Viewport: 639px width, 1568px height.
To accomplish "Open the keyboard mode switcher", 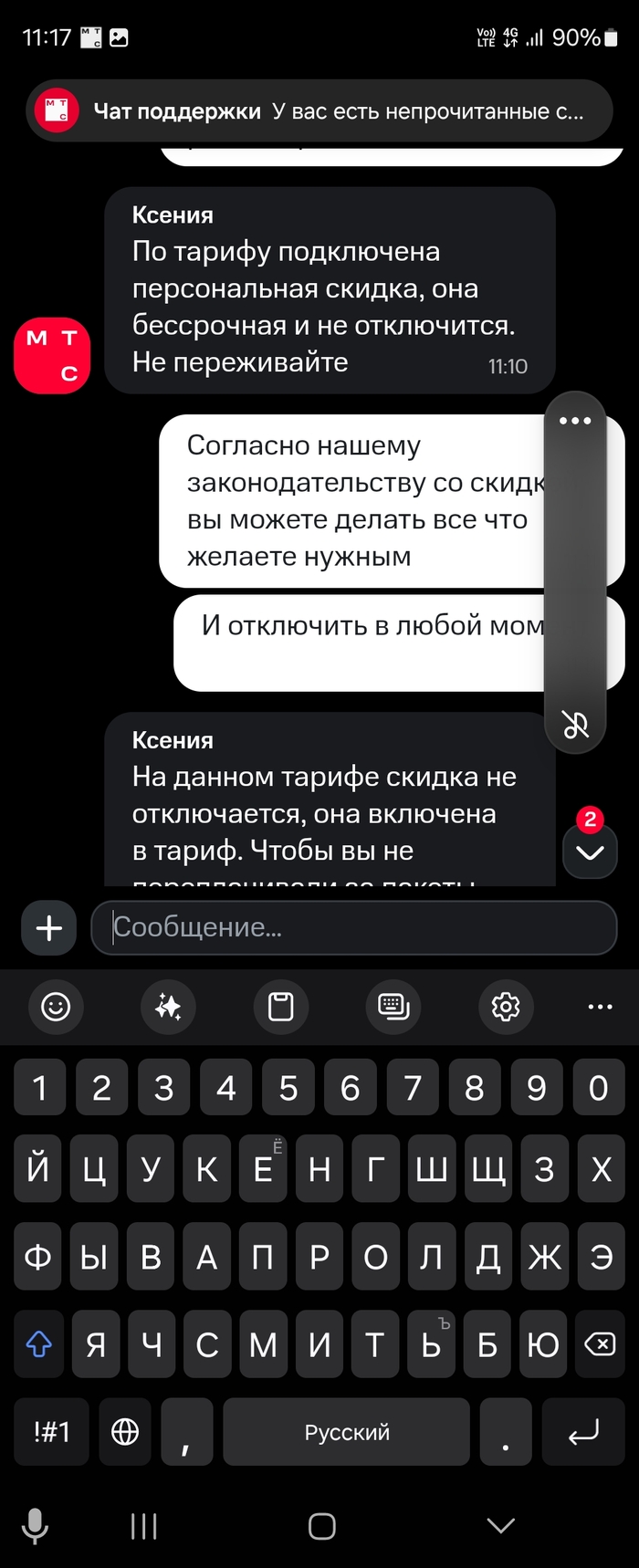I will tap(393, 1007).
